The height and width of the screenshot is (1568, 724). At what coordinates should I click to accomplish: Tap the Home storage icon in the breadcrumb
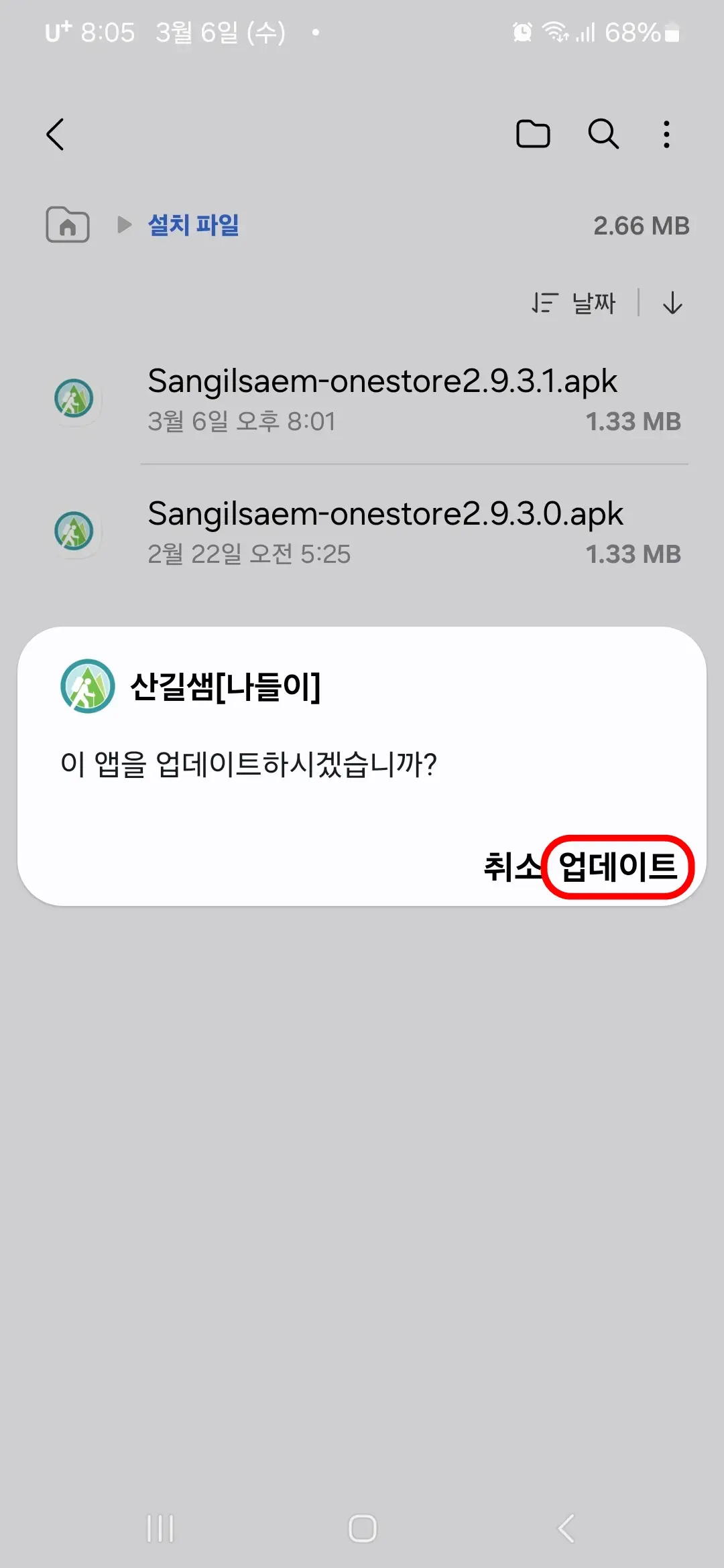click(67, 225)
